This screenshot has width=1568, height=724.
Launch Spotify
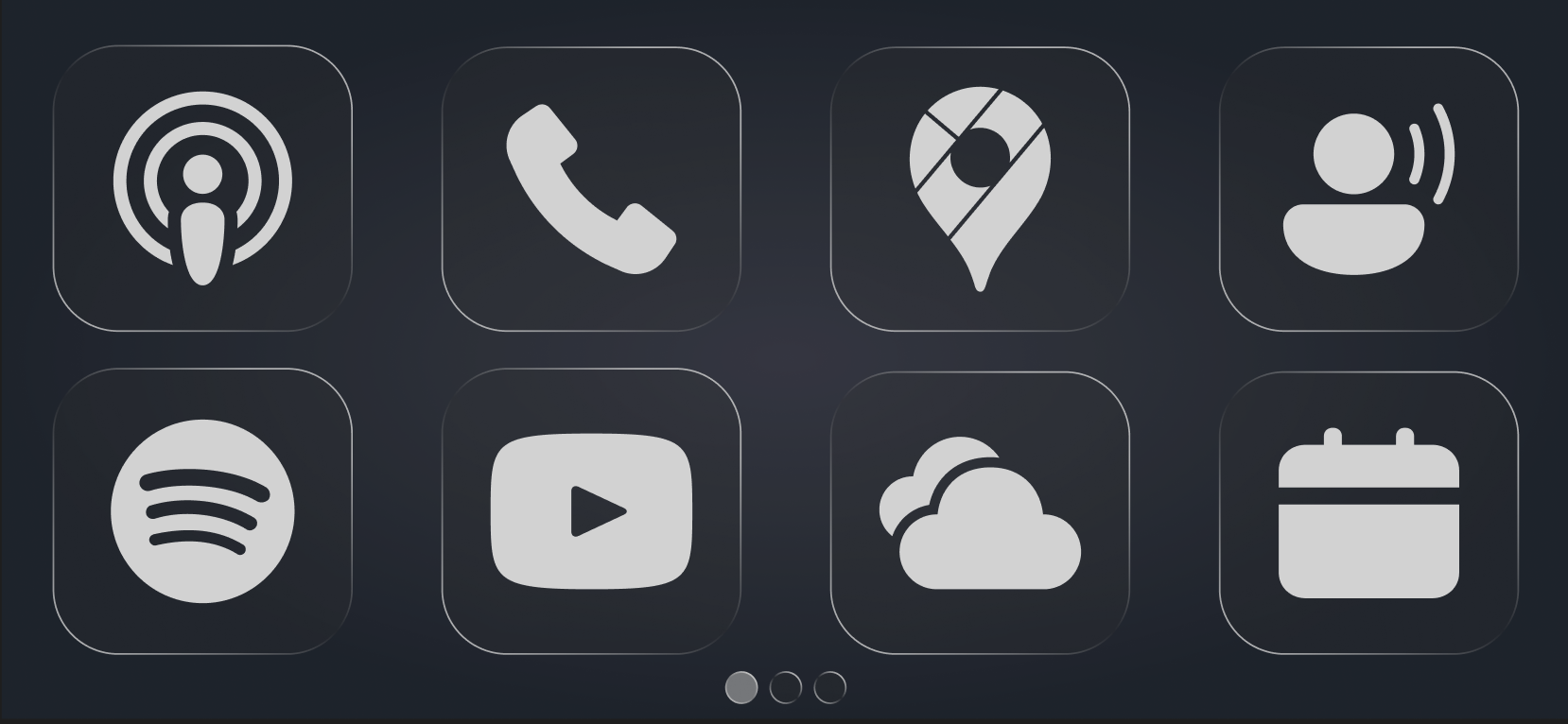(202, 511)
